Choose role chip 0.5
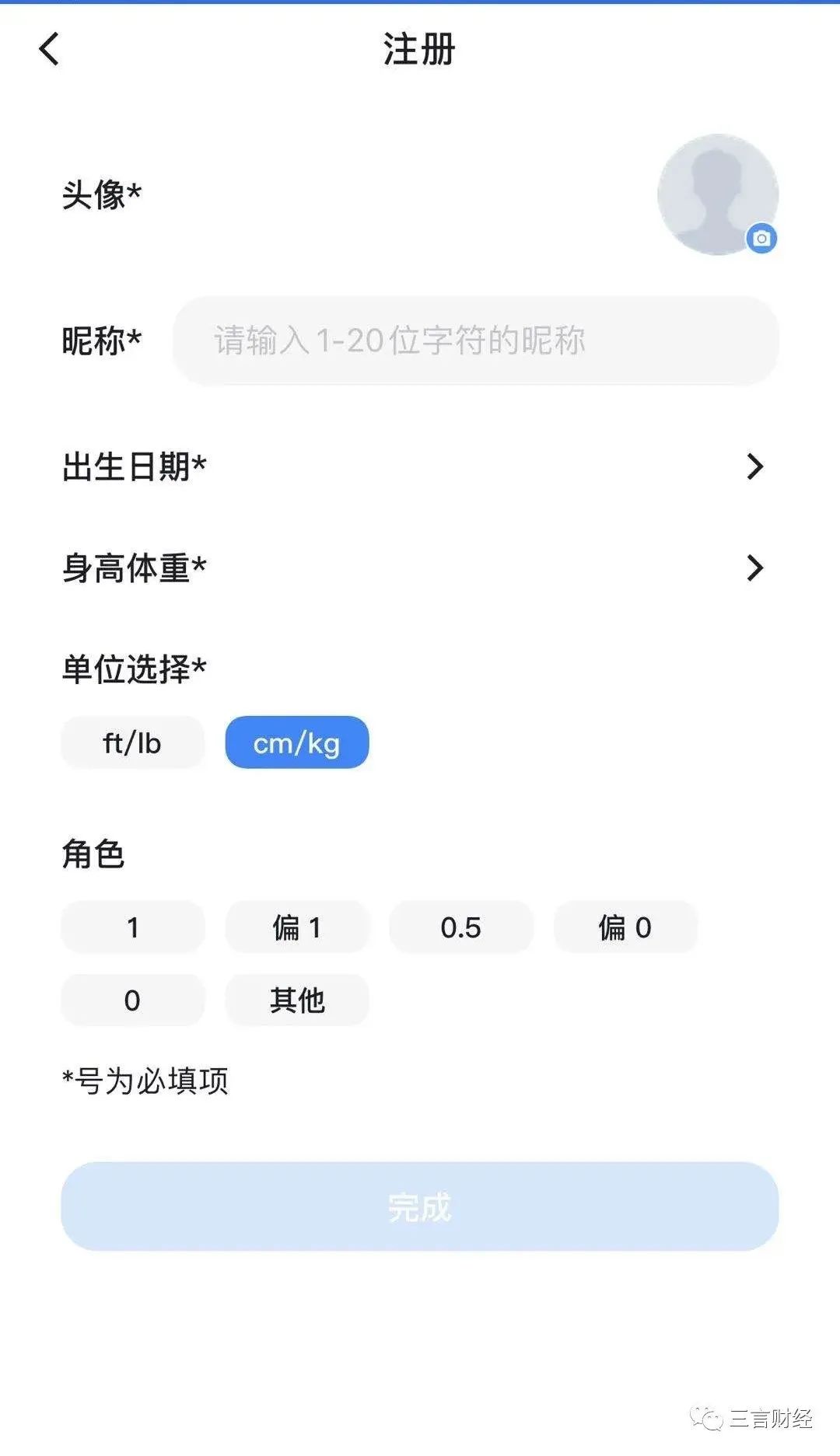The height and width of the screenshot is (1456, 840). point(460,927)
